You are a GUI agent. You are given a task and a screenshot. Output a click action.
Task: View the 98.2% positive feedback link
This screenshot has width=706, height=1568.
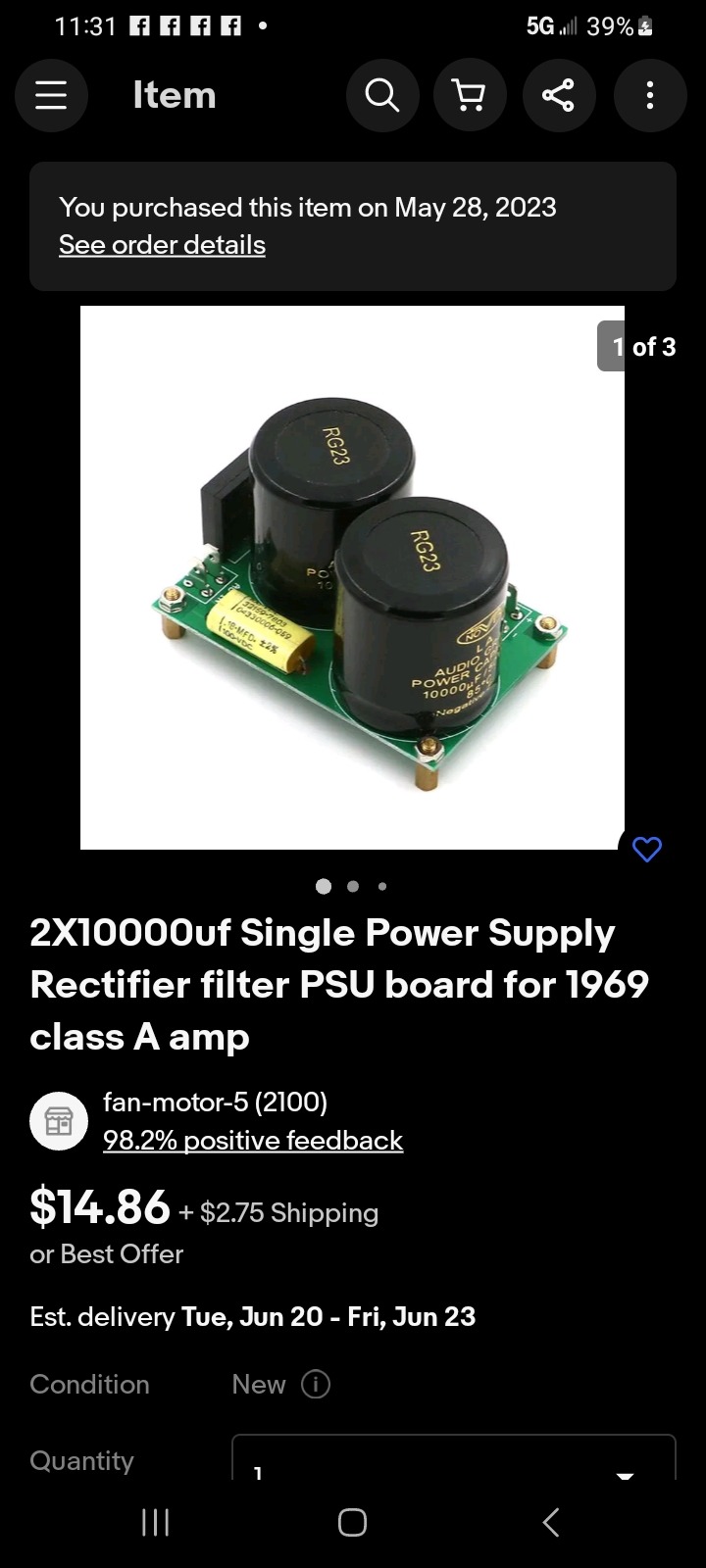coord(253,1140)
